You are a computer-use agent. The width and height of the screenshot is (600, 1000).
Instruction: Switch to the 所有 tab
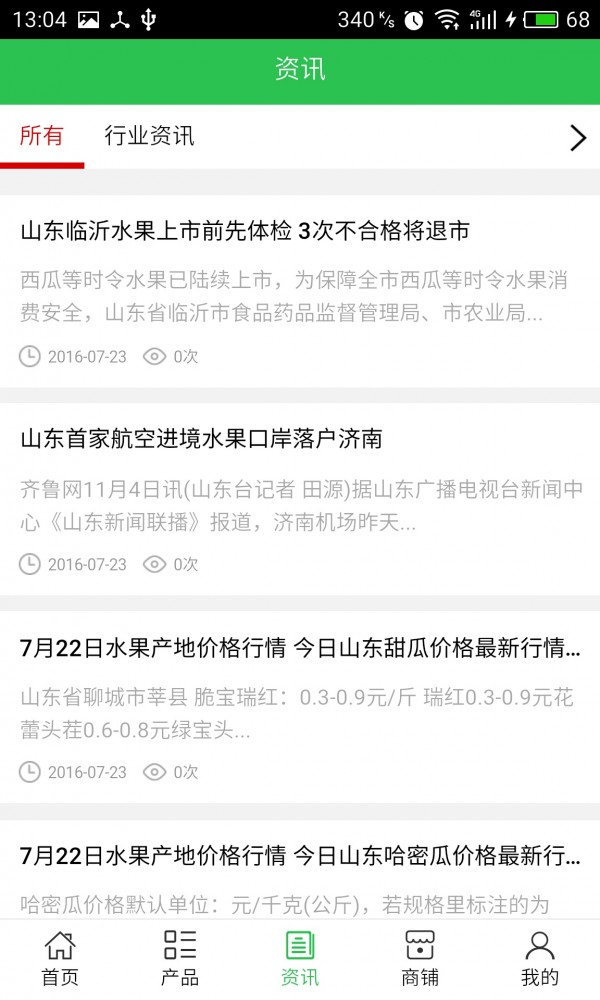tap(42, 137)
